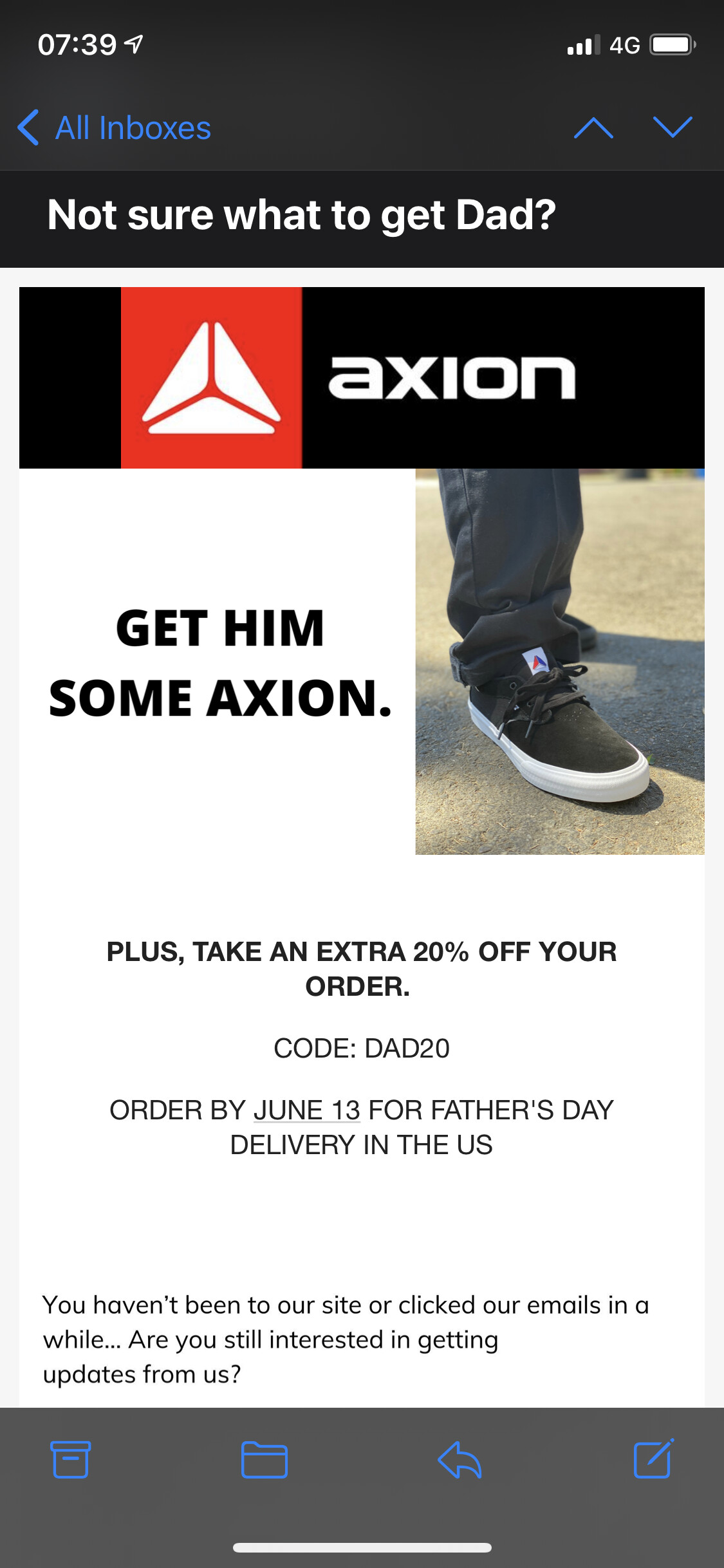Open the Axion shoe promo image

[x=559, y=661]
